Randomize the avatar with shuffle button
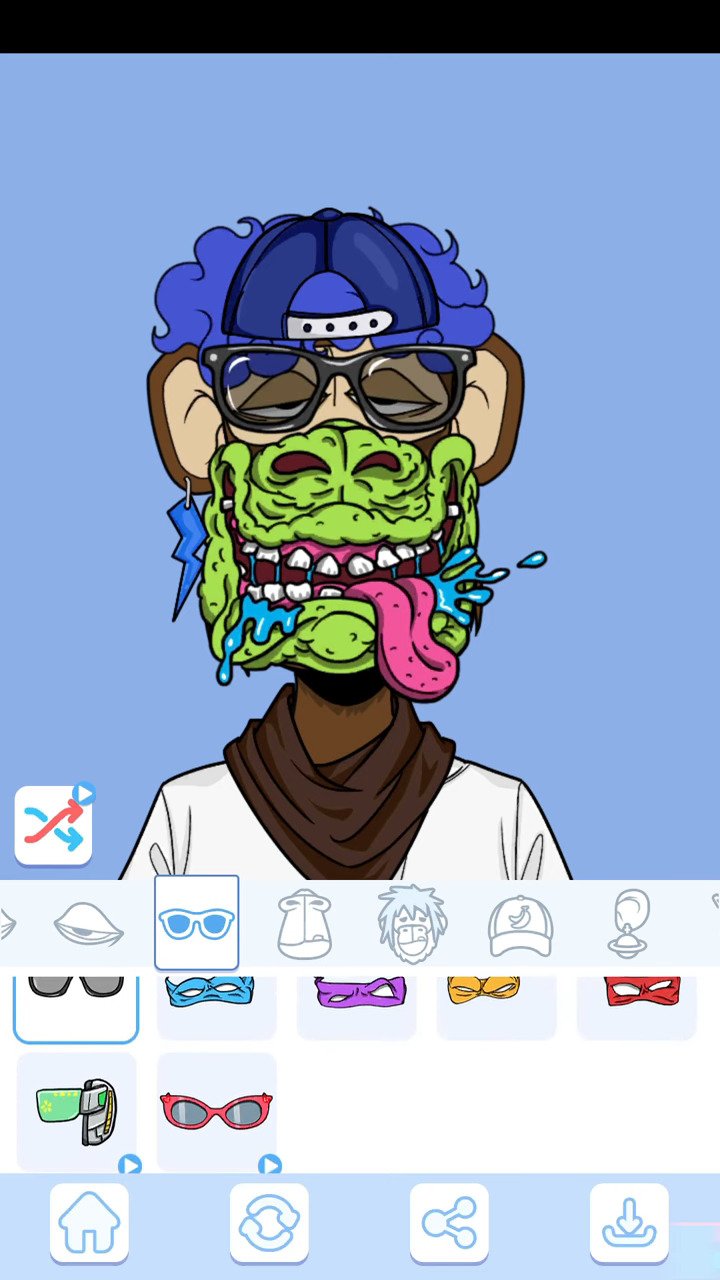This screenshot has width=720, height=1280. [53, 825]
